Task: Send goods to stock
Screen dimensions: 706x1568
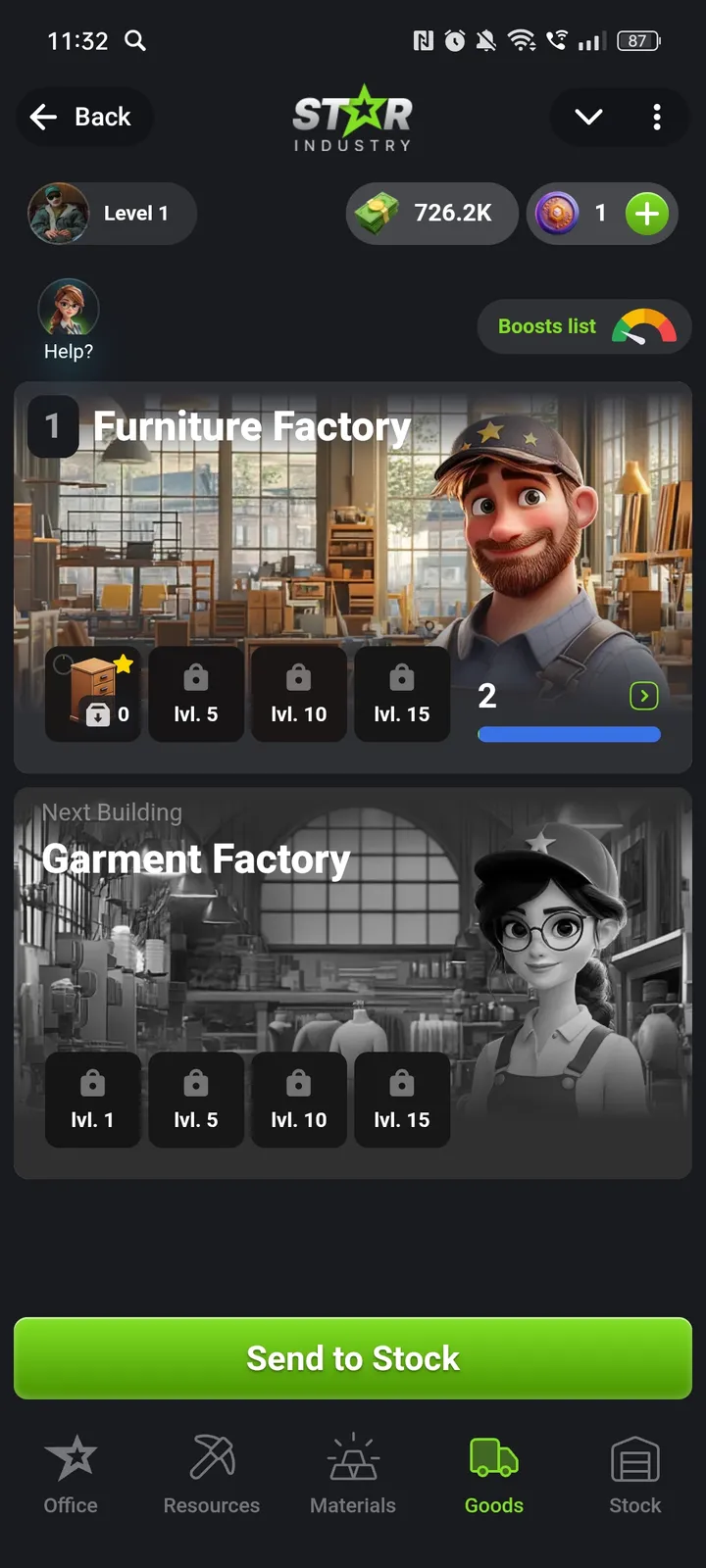Action: [x=353, y=1358]
